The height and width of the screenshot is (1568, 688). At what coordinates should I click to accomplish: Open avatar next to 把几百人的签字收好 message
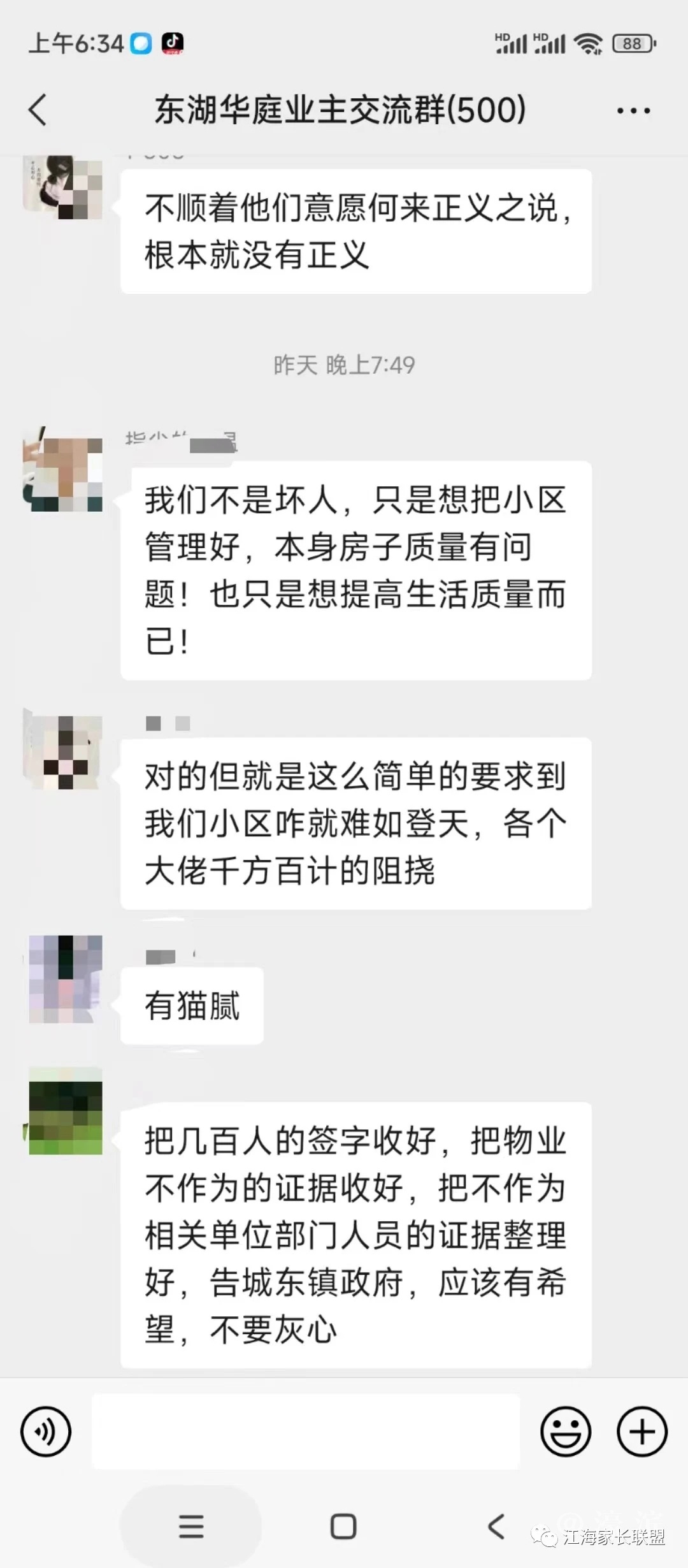[x=66, y=1112]
